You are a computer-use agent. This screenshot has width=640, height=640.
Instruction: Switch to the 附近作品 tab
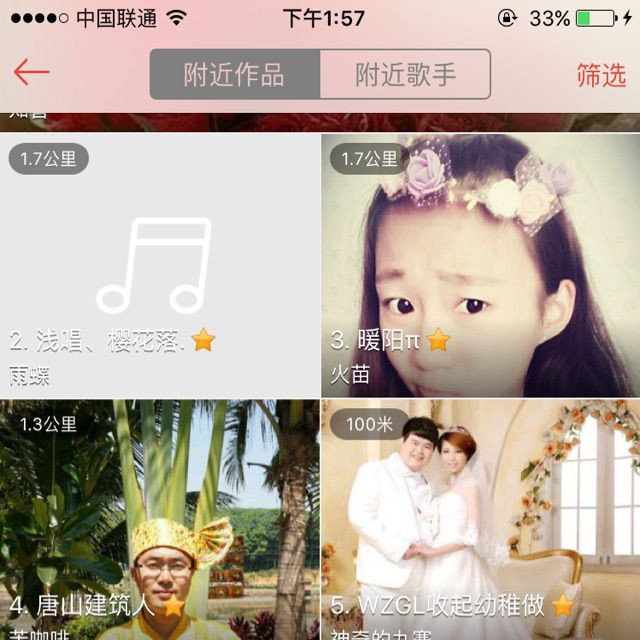coord(235,75)
